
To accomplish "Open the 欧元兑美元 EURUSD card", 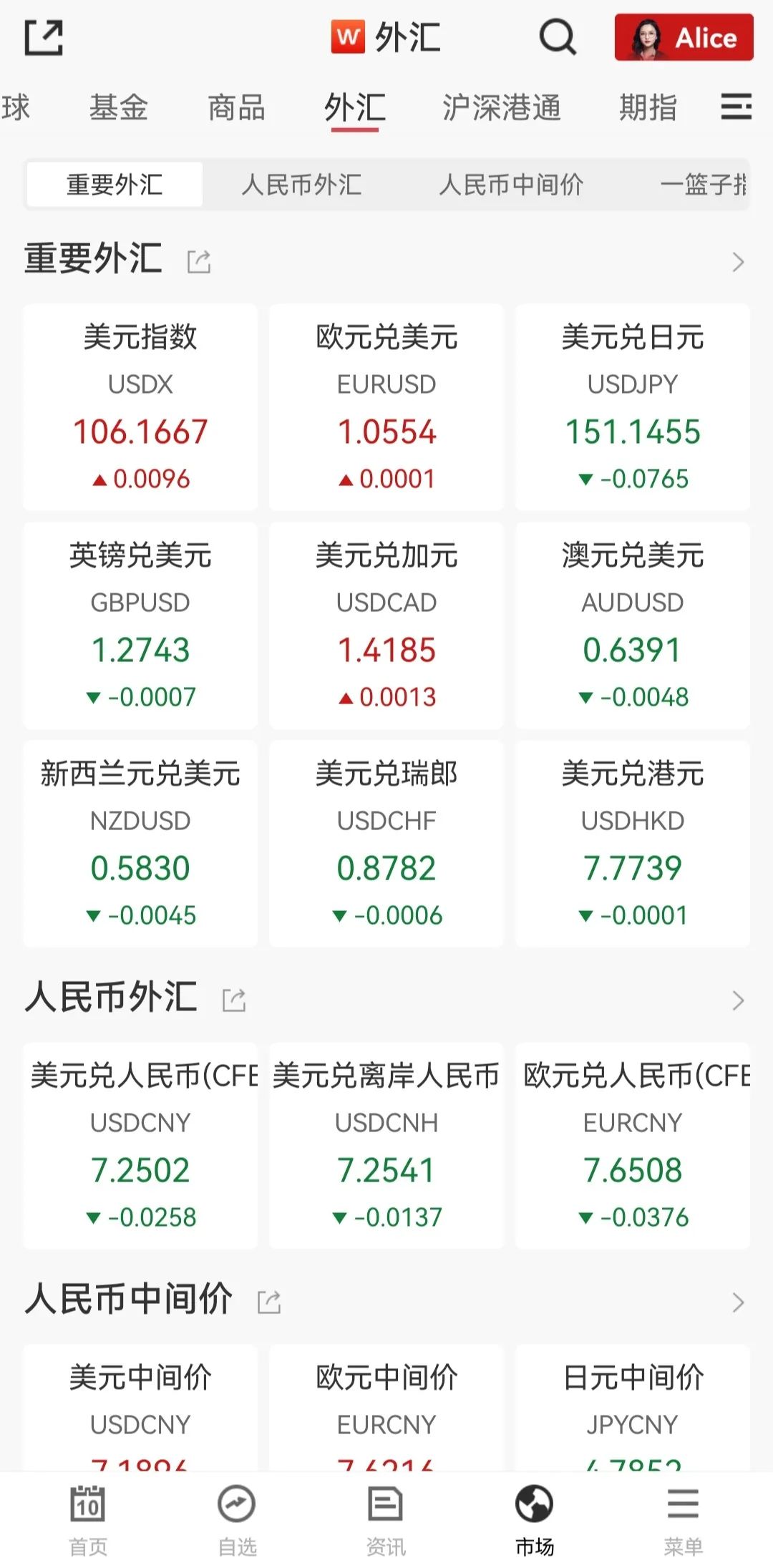I will tap(386, 407).
